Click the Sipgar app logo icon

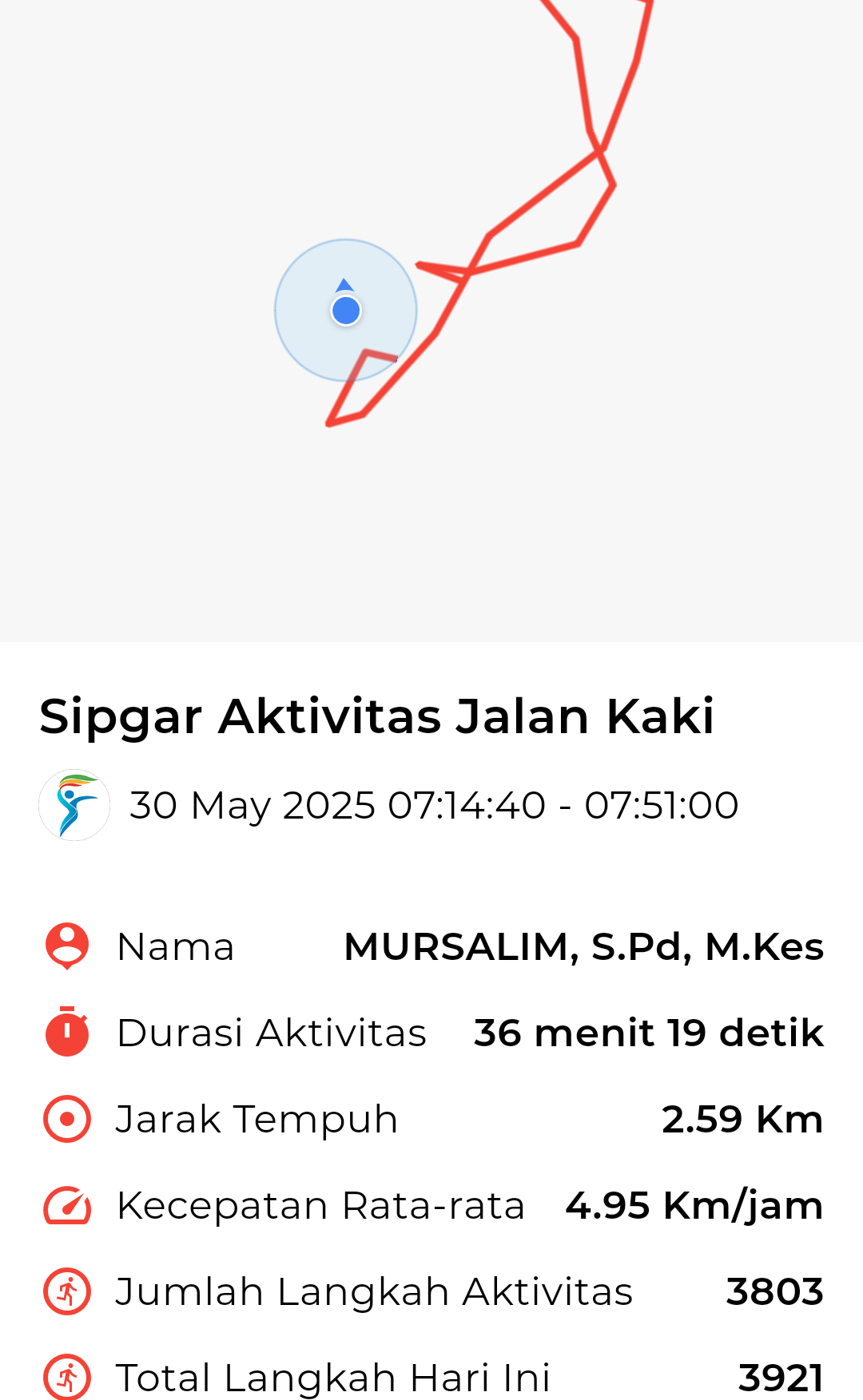(74, 804)
